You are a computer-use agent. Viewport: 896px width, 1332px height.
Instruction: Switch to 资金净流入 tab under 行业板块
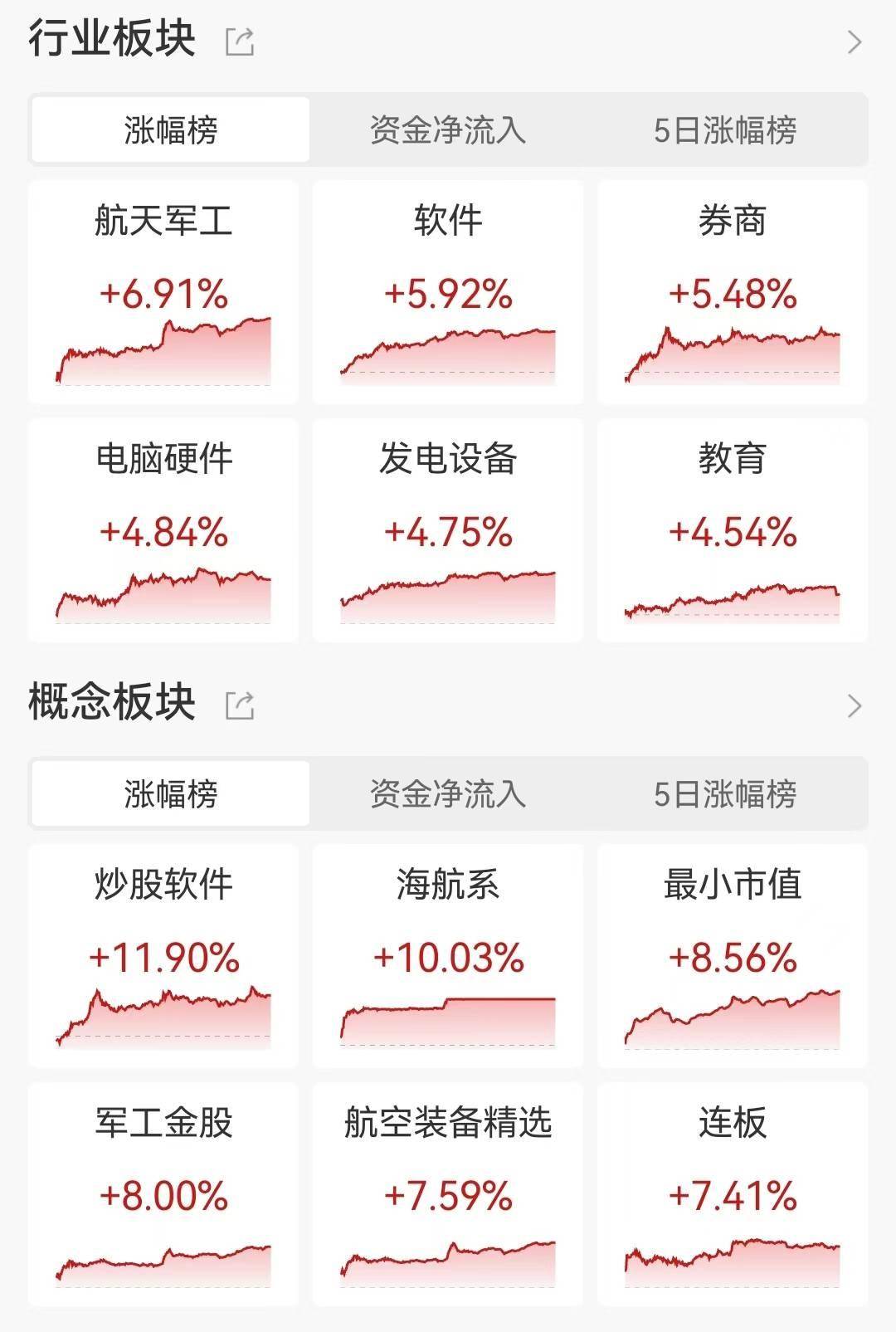point(448,129)
